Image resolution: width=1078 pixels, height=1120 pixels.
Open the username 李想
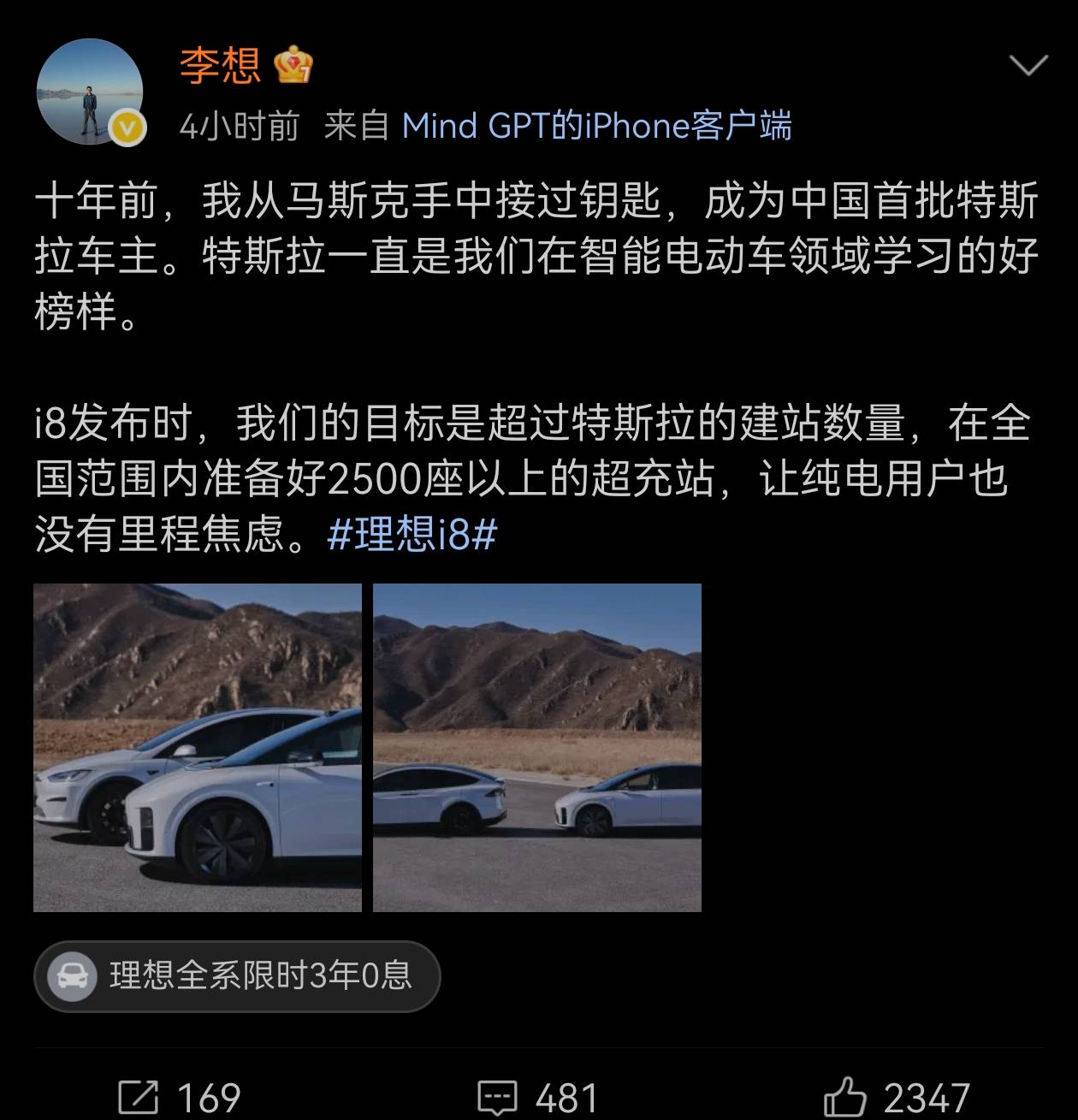(220, 66)
